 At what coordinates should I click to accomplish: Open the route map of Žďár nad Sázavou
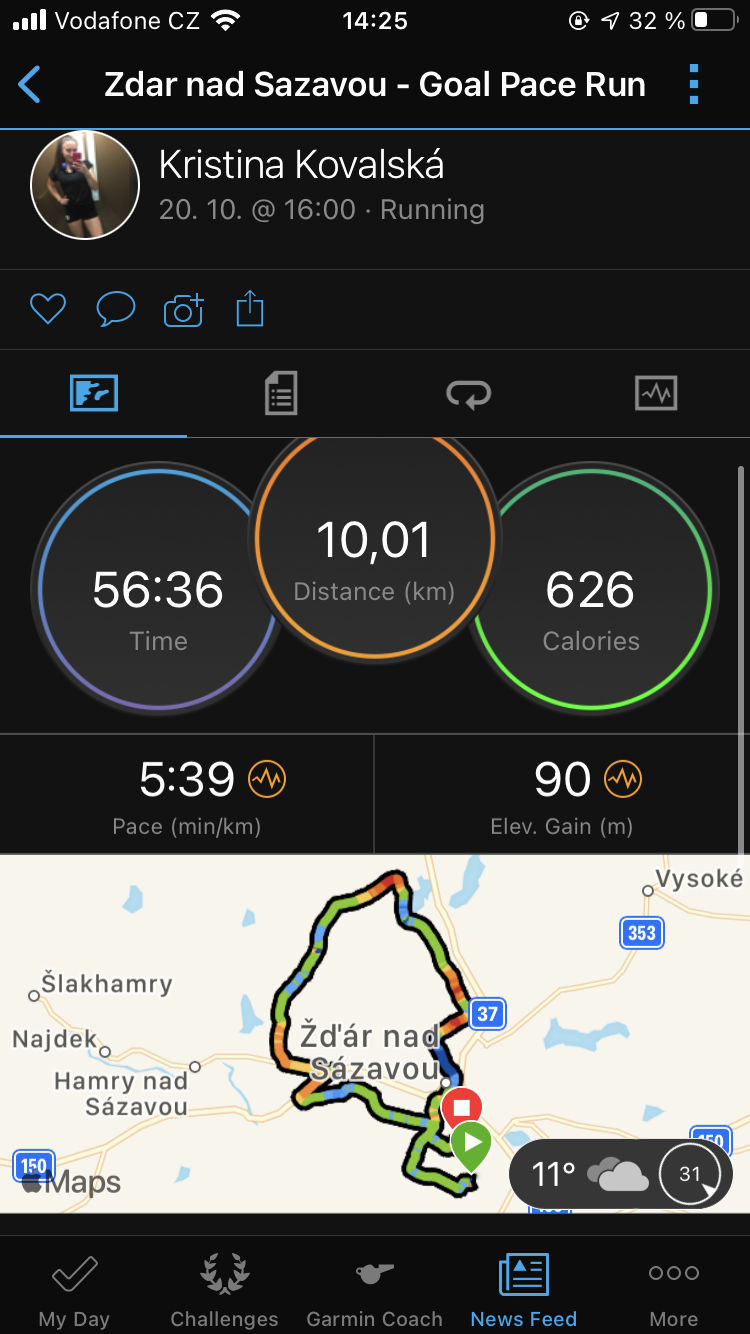(375, 1034)
